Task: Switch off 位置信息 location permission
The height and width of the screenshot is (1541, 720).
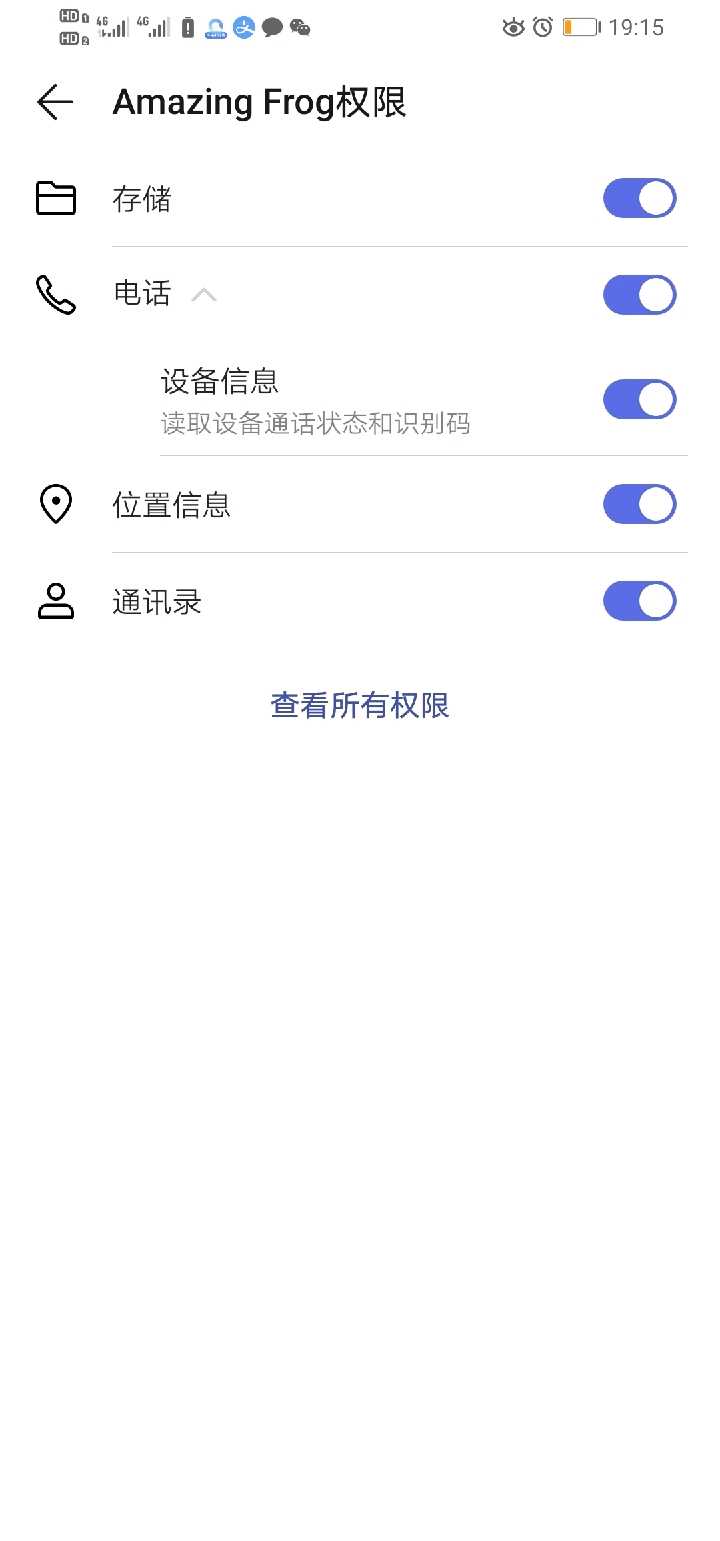Action: click(640, 504)
